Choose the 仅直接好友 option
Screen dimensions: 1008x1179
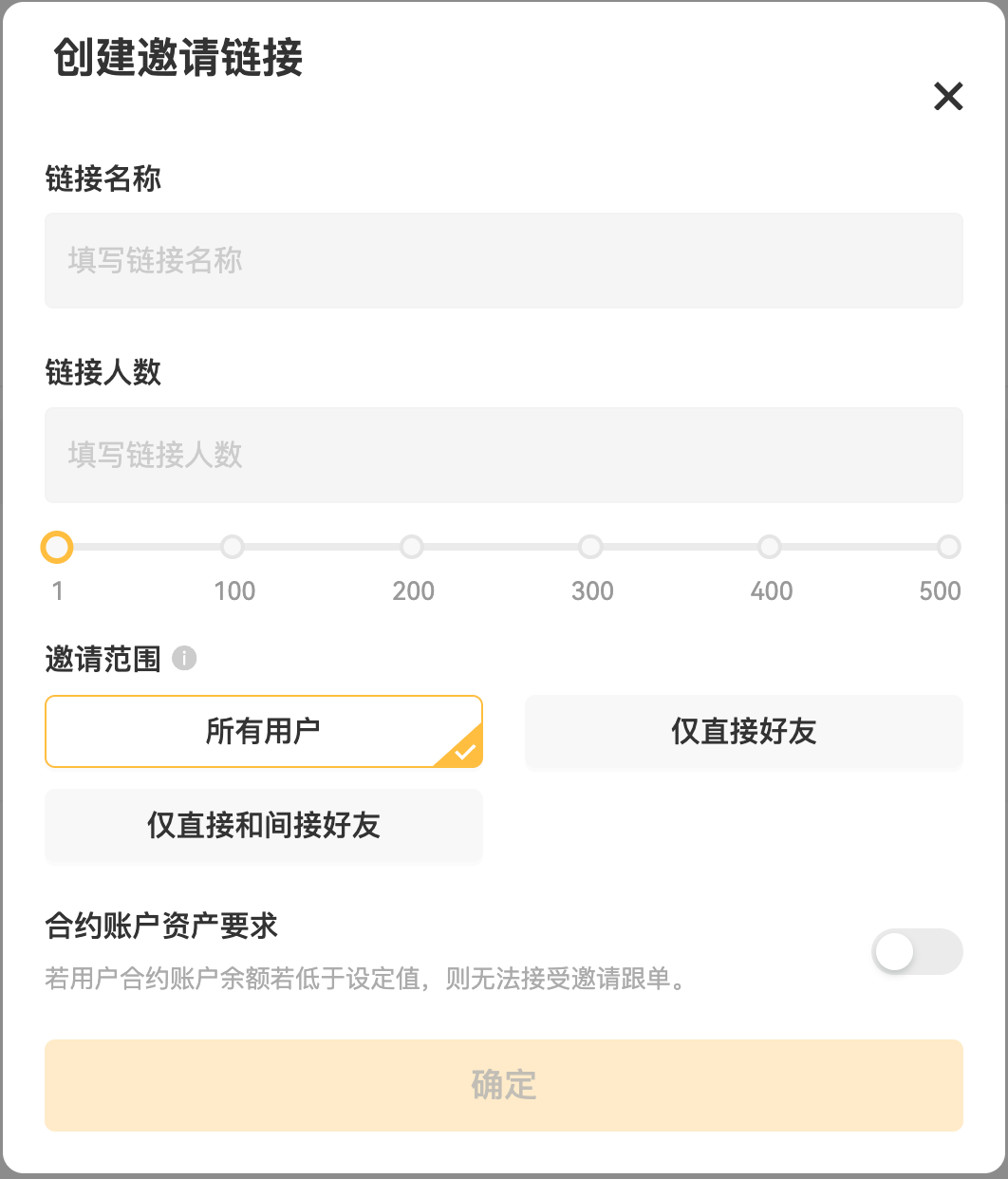pyautogui.click(x=743, y=732)
